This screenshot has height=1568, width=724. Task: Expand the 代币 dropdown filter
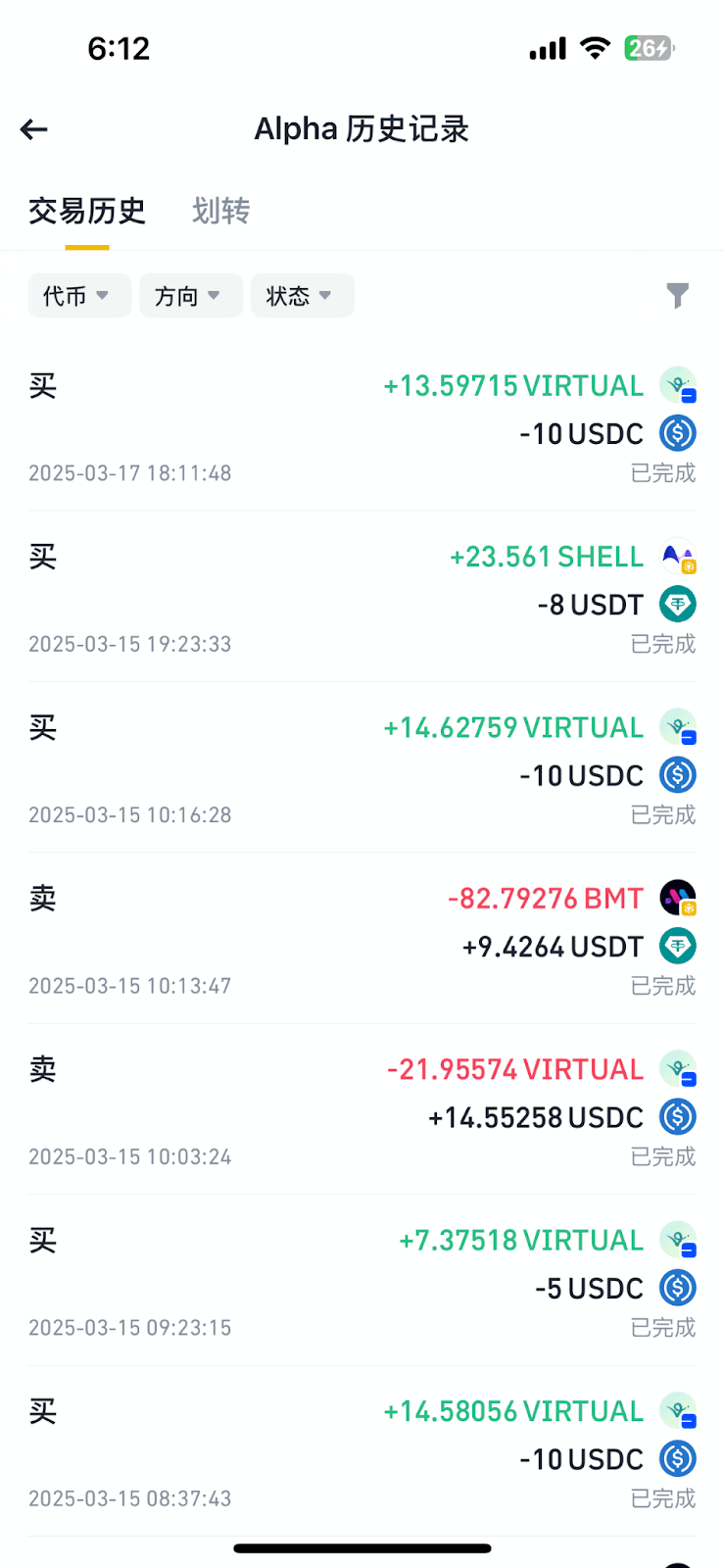78,296
